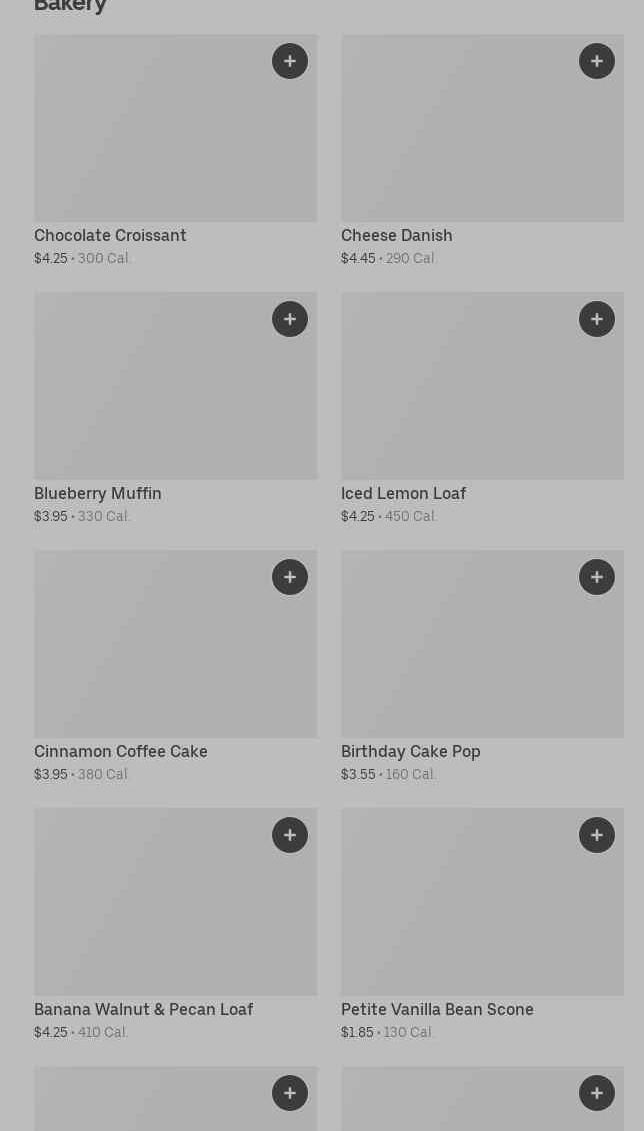Add Iced Lemon Loaf to cart
Image resolution: width=644 pixels, height=1131 pixels.
click(597, 319)
